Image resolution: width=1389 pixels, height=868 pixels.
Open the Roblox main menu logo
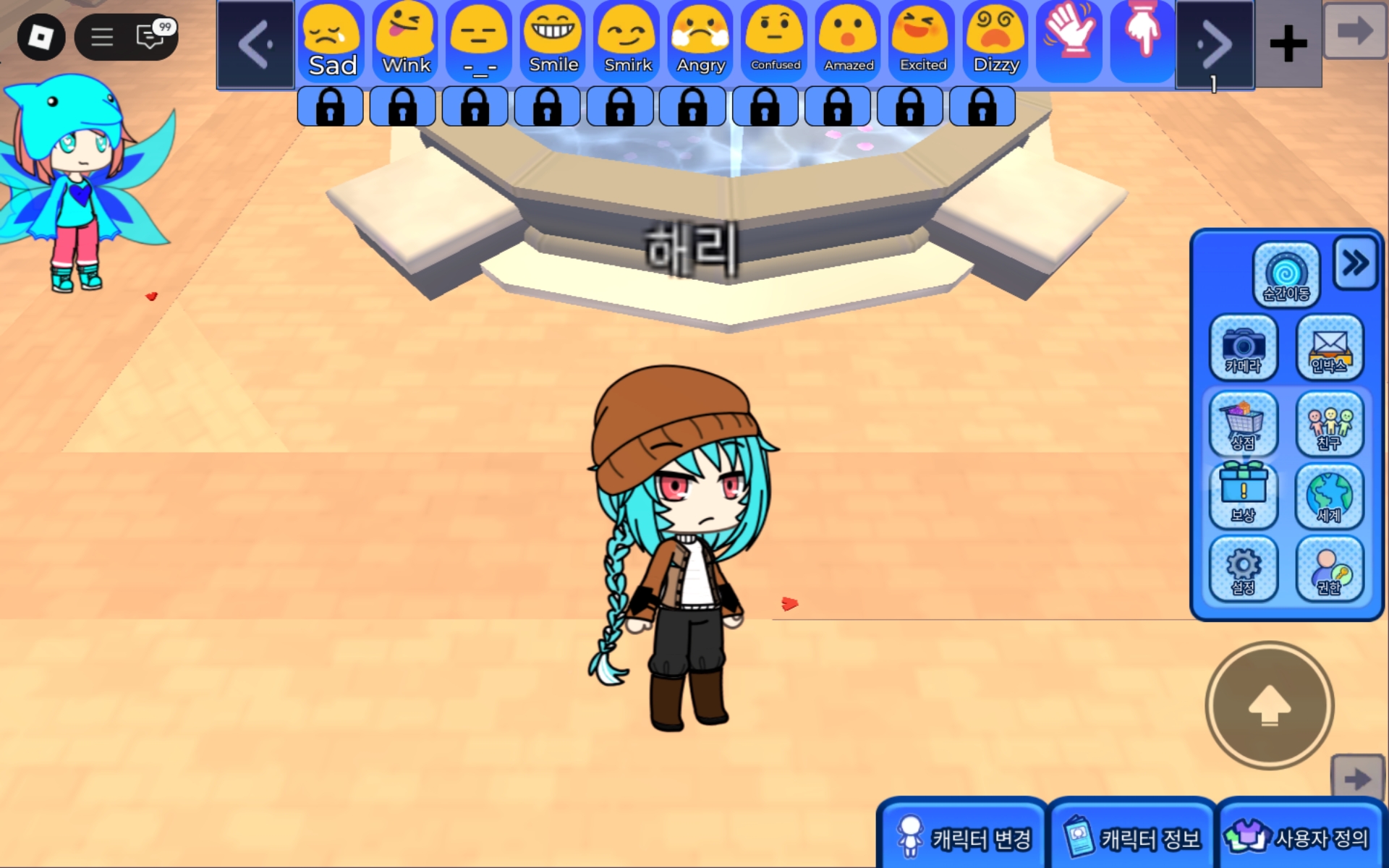(x=41, y=37)
